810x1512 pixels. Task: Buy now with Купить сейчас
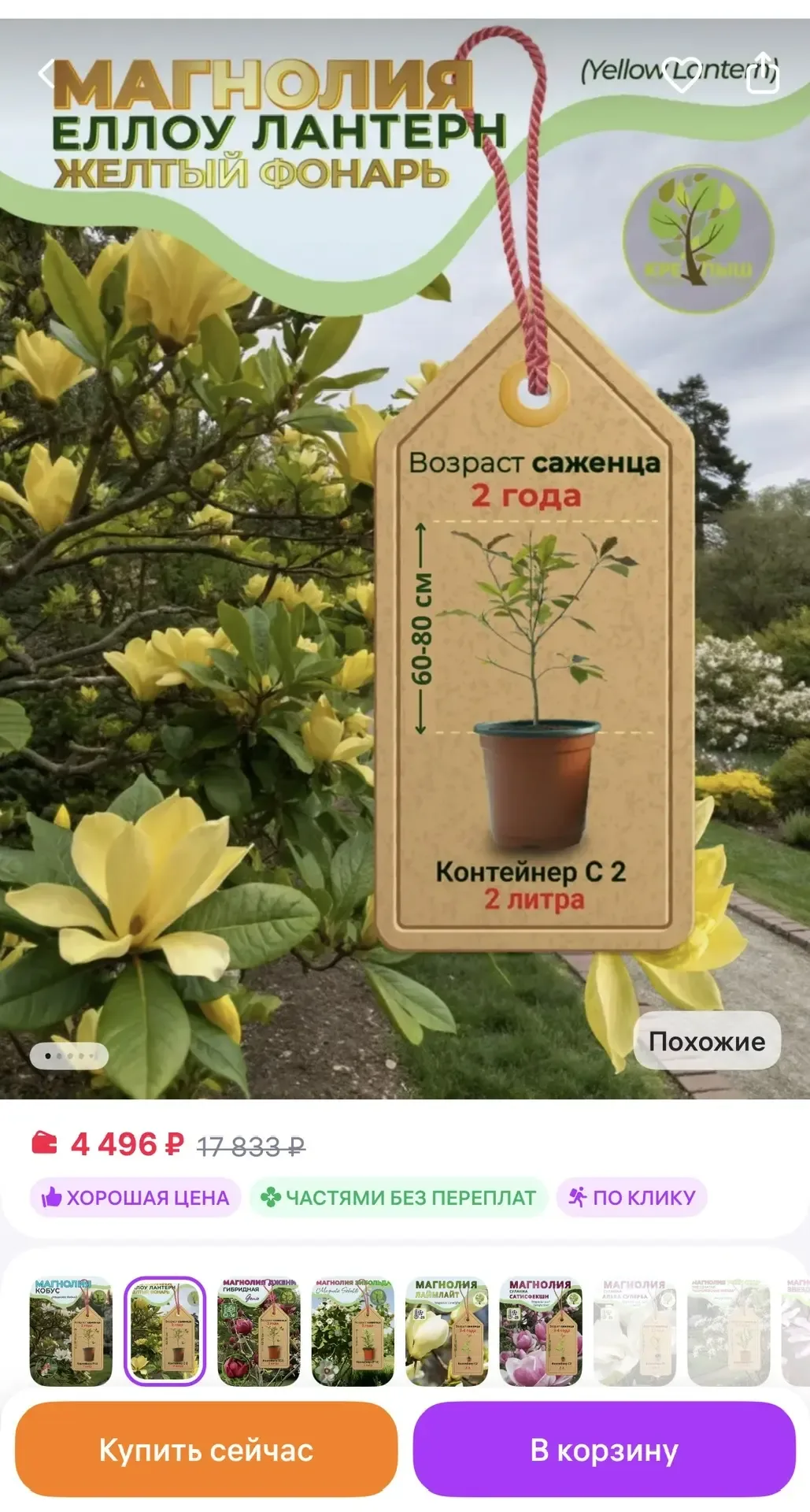tap(206, 1450)
